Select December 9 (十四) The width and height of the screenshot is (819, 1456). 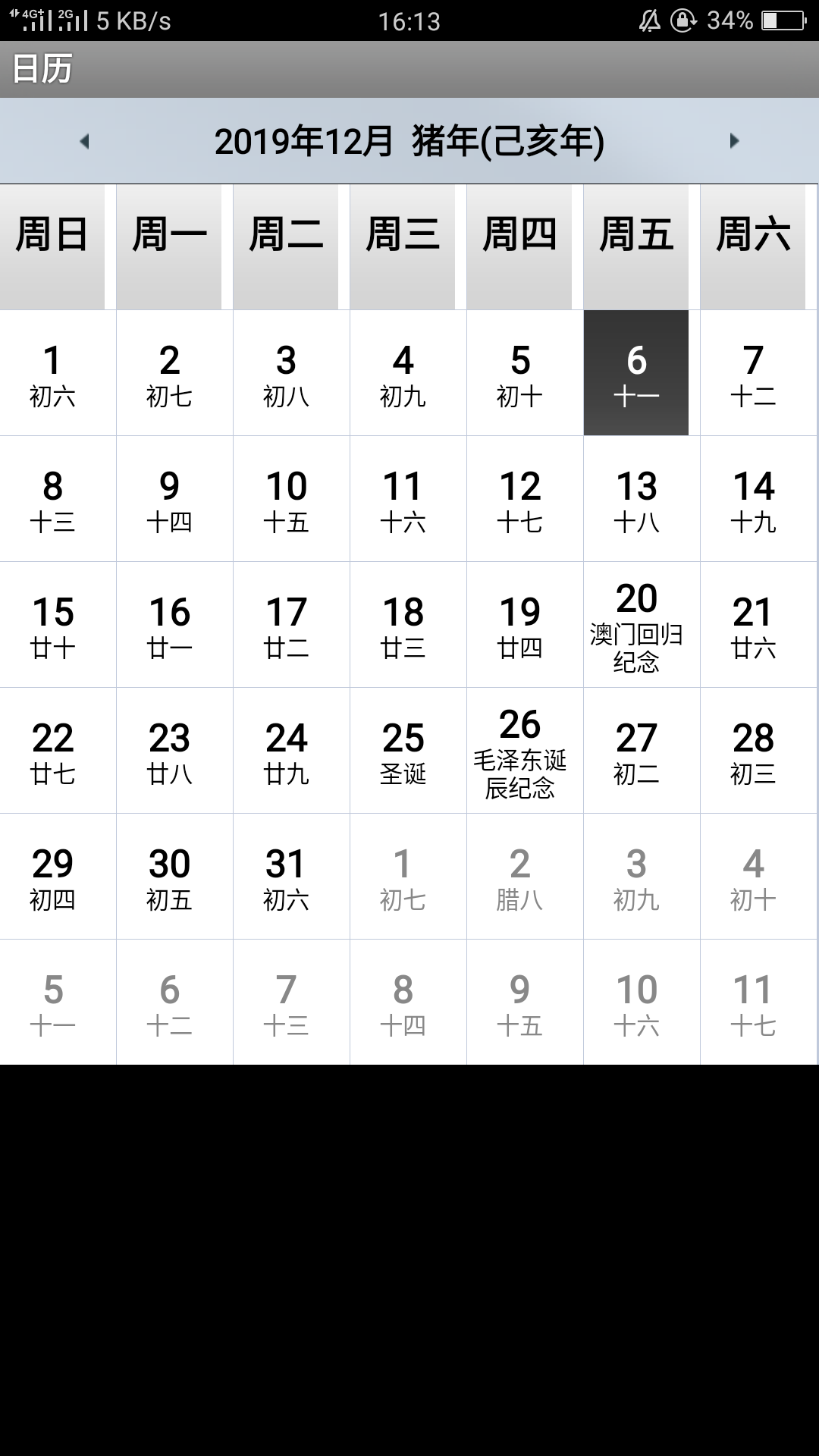click(x=169, y=499)
